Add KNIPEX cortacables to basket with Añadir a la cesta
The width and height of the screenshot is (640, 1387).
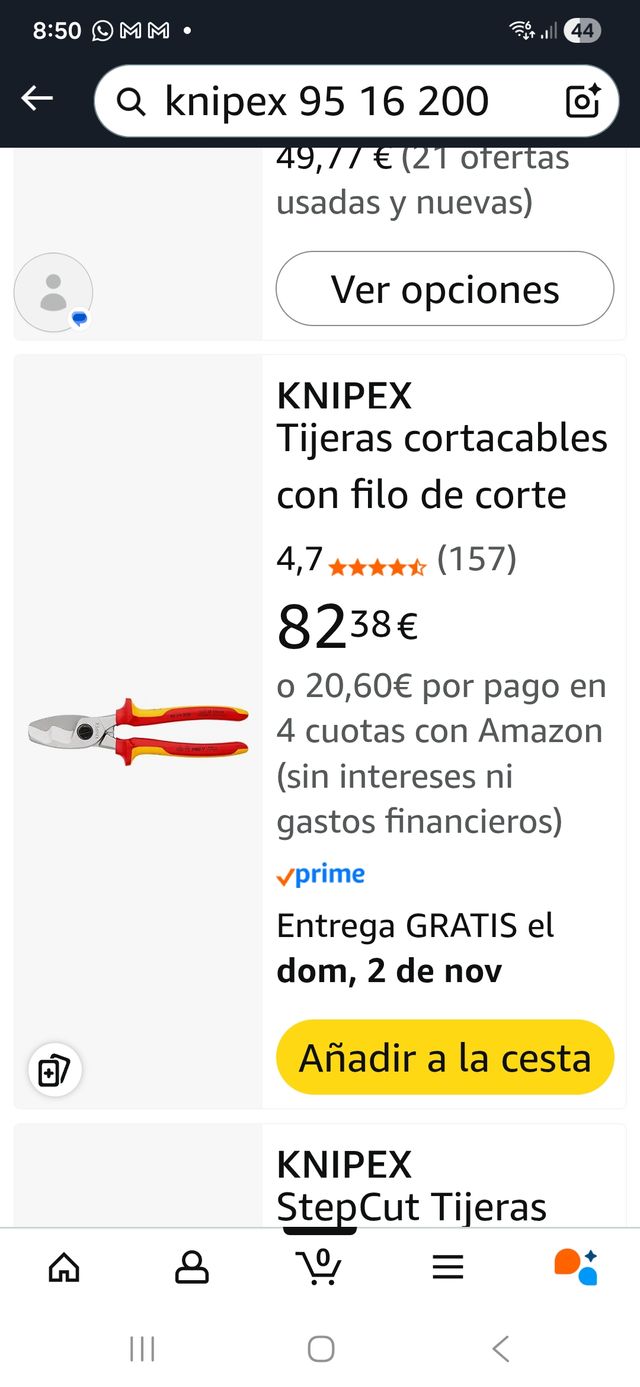pos(445,1058)
